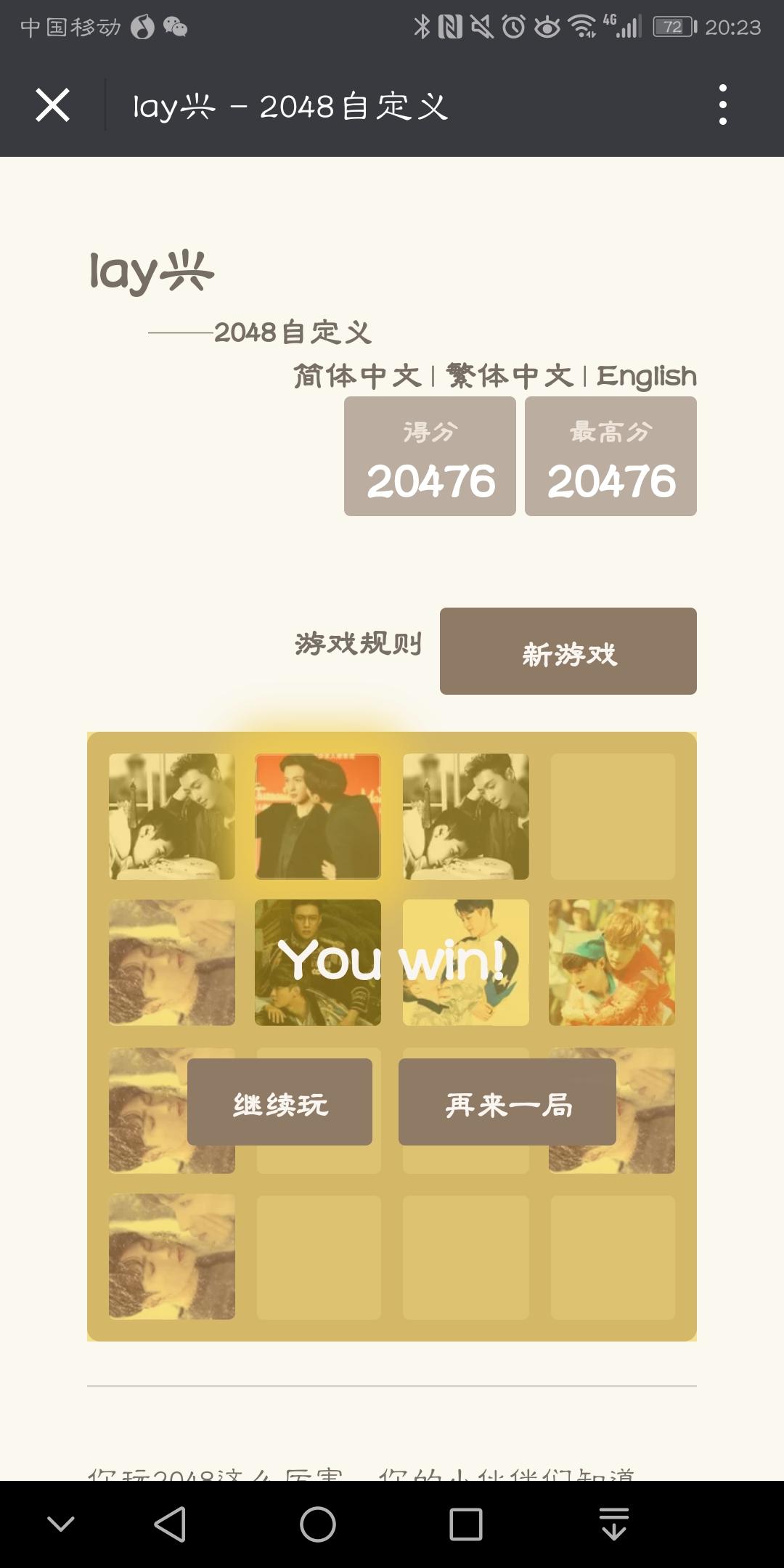Tap 再来一局 to play again
Viewport: 784px width, 1568px height.
click(507, 1102)
